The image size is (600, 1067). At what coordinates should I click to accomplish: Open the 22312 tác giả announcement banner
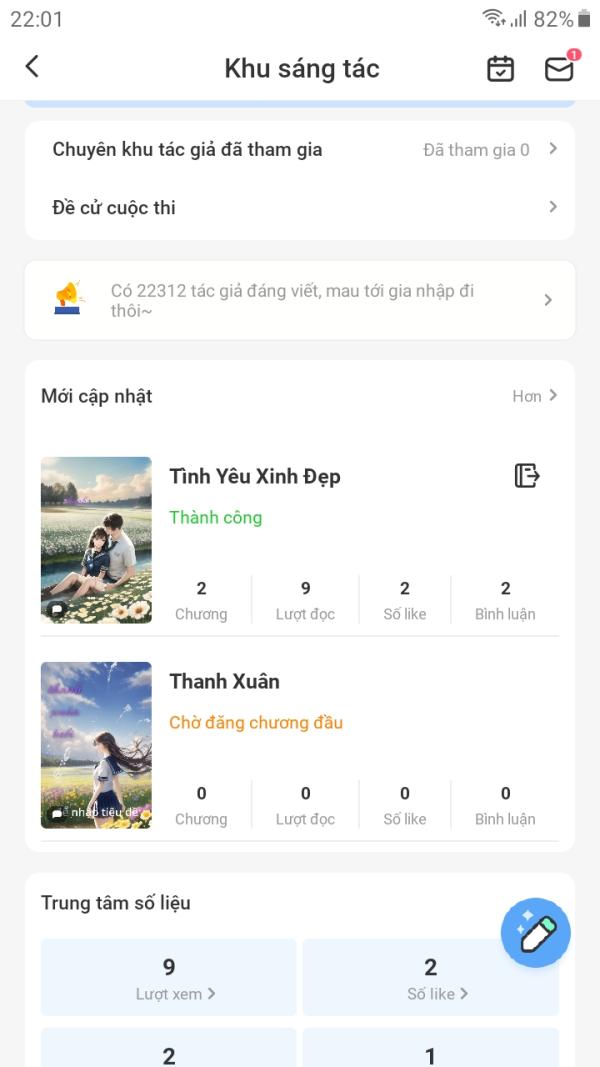(x=300, y=300)
